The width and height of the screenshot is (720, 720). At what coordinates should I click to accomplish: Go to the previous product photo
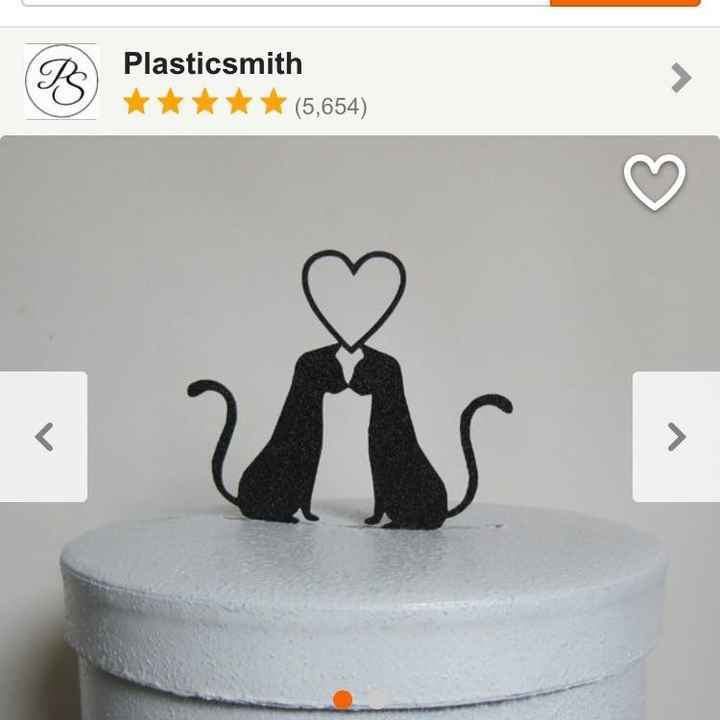(44, 437)
